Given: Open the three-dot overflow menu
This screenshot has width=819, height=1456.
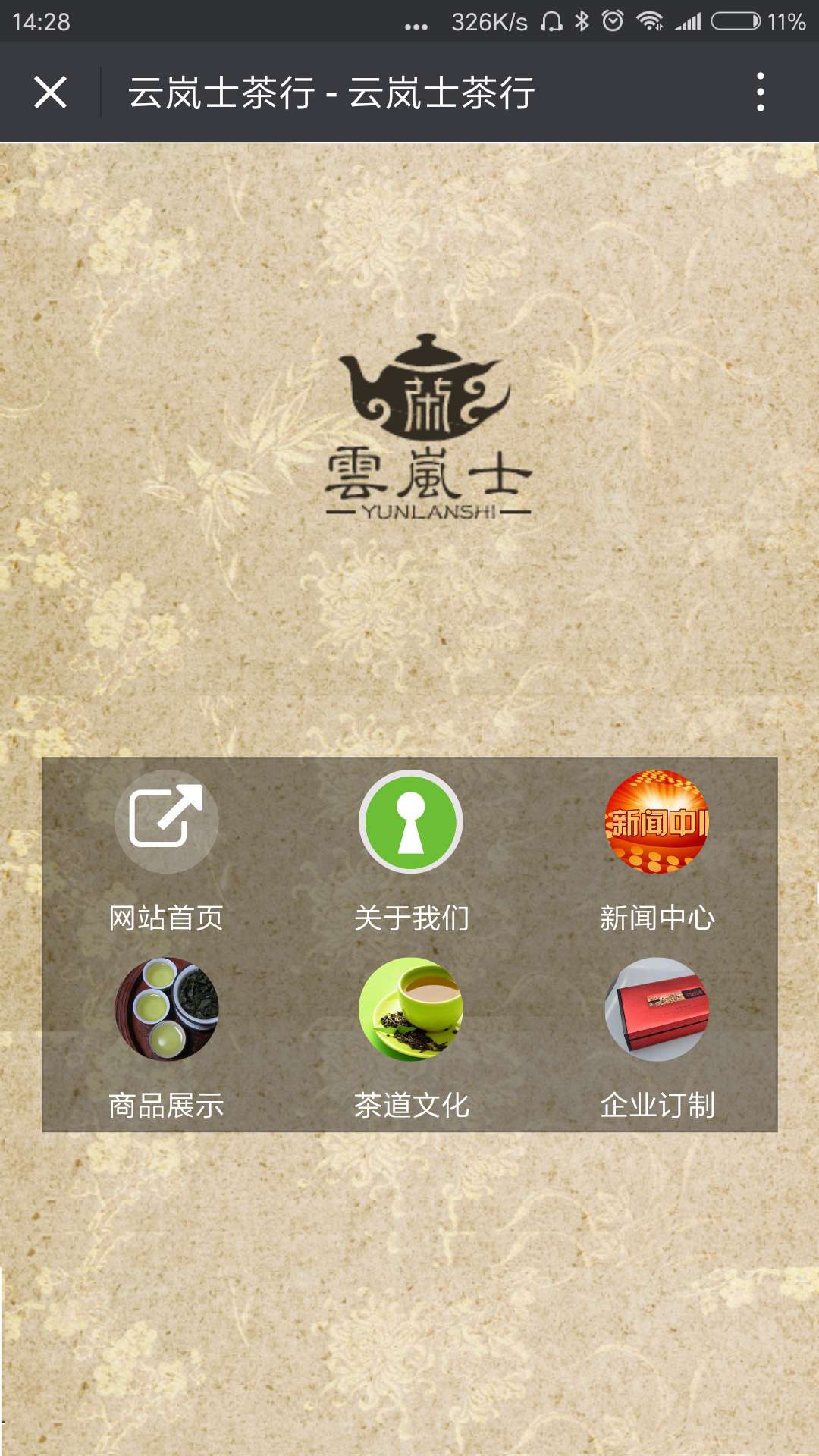Looking at the screenshot, I should 760,93.
